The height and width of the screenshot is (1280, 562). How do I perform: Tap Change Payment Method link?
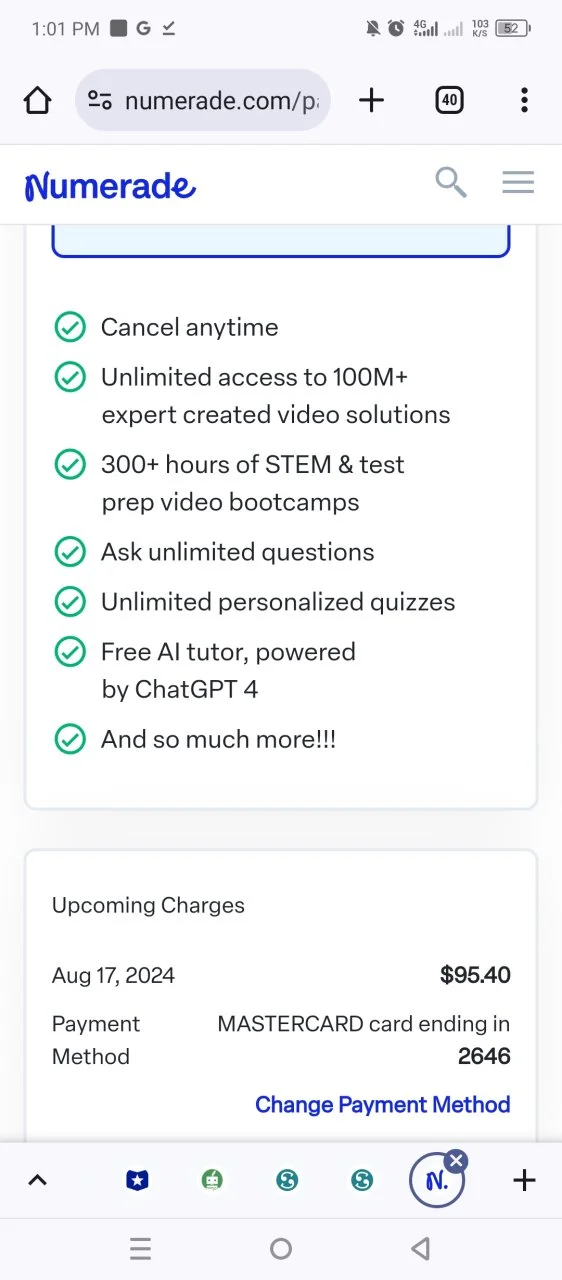coord(383,1104)
